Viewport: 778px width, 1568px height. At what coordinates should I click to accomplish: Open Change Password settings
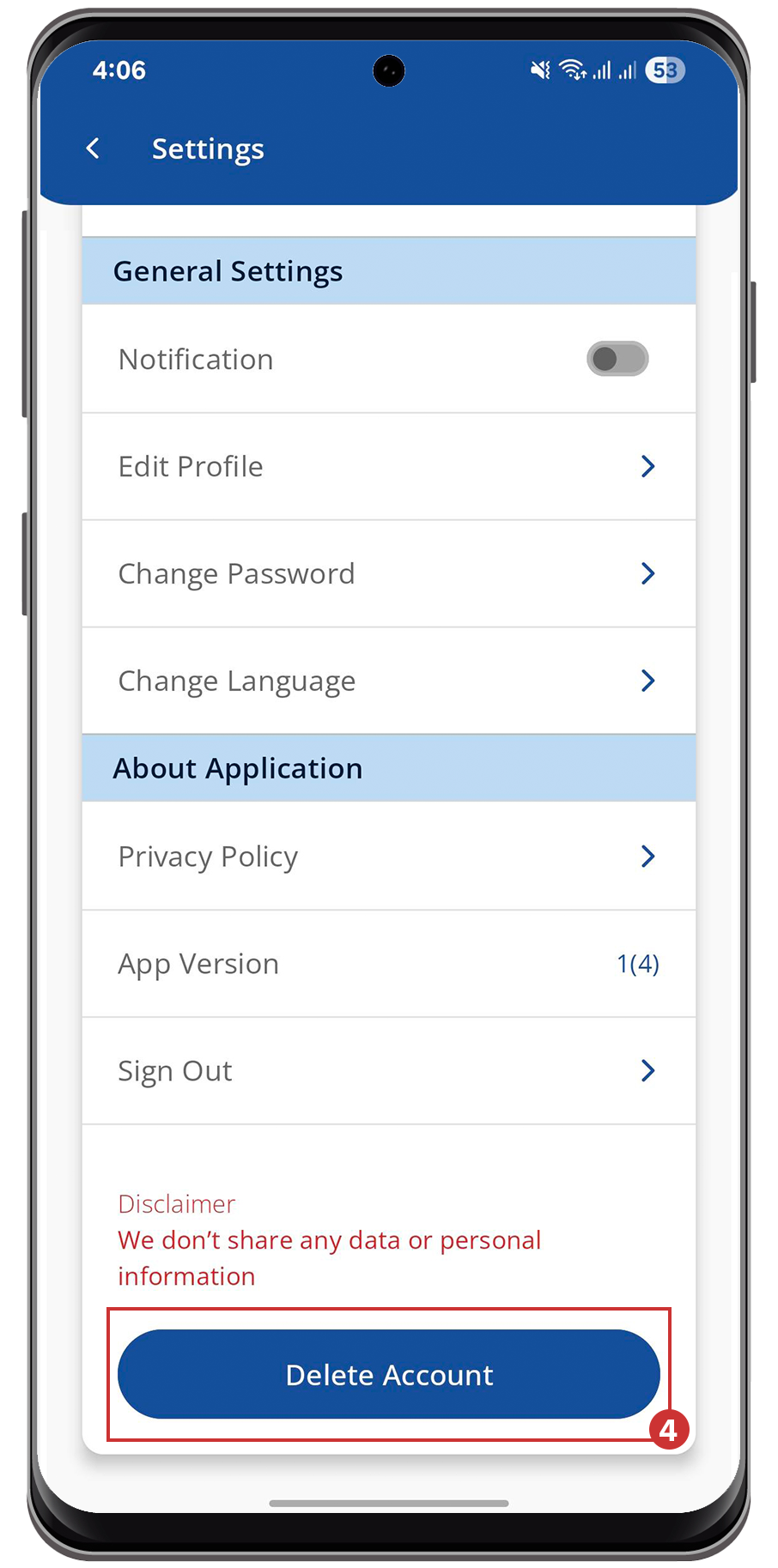tap(388, 573)
